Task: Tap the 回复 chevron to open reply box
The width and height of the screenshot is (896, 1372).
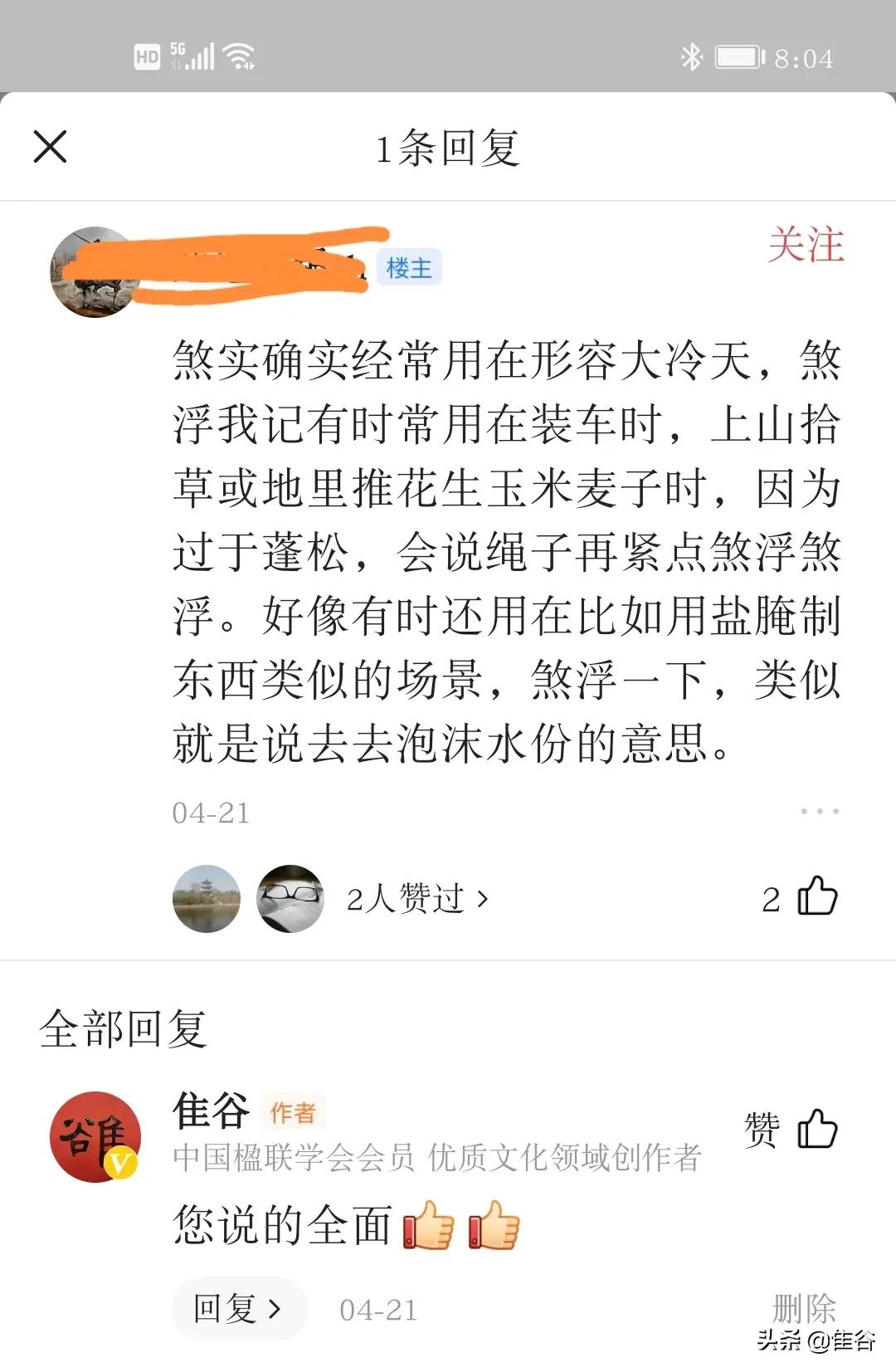Action: [274, 1309]
